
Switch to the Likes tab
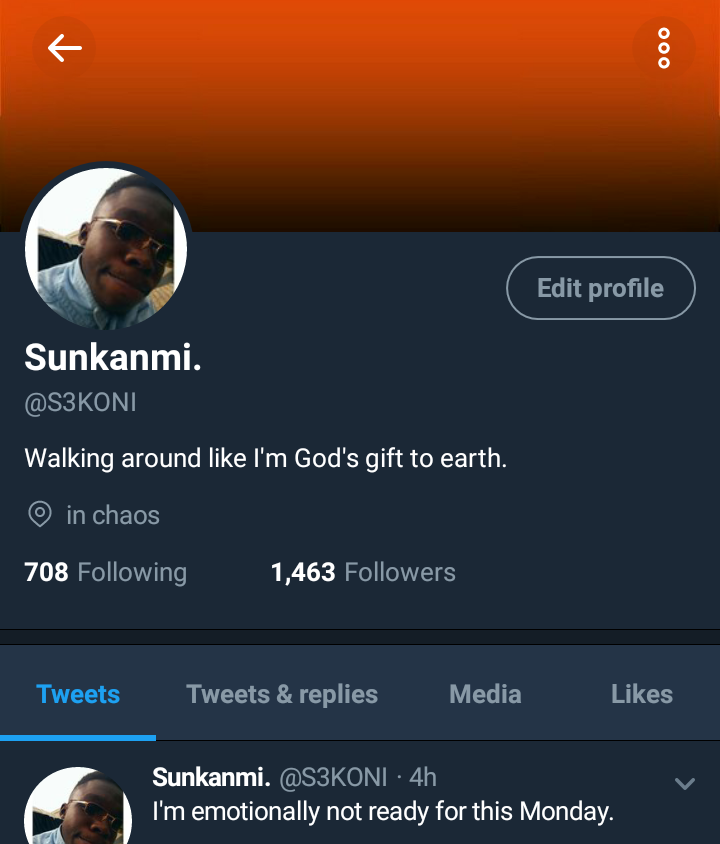[642, 694]
